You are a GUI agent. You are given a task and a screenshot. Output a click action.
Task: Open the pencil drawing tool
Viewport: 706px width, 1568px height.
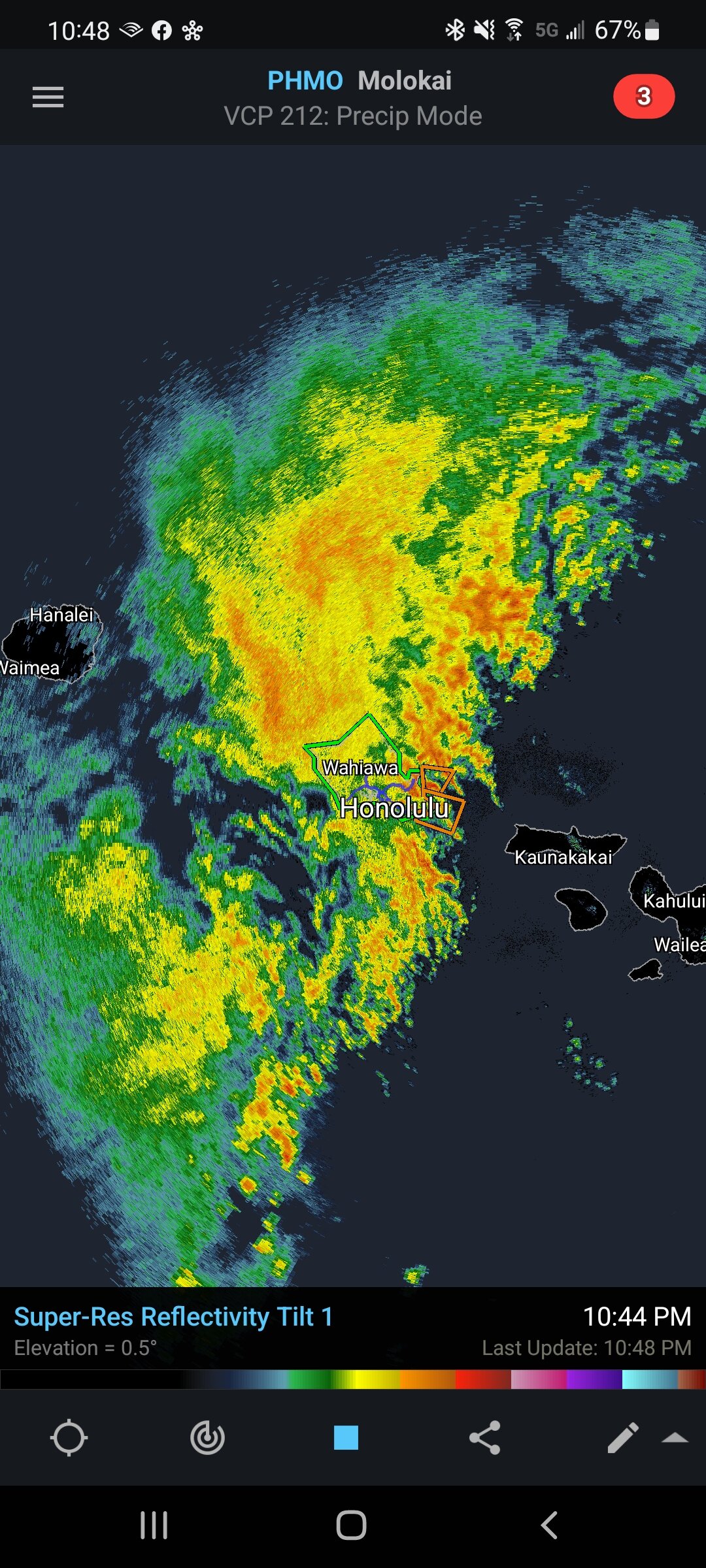[x=622, y=1438]
